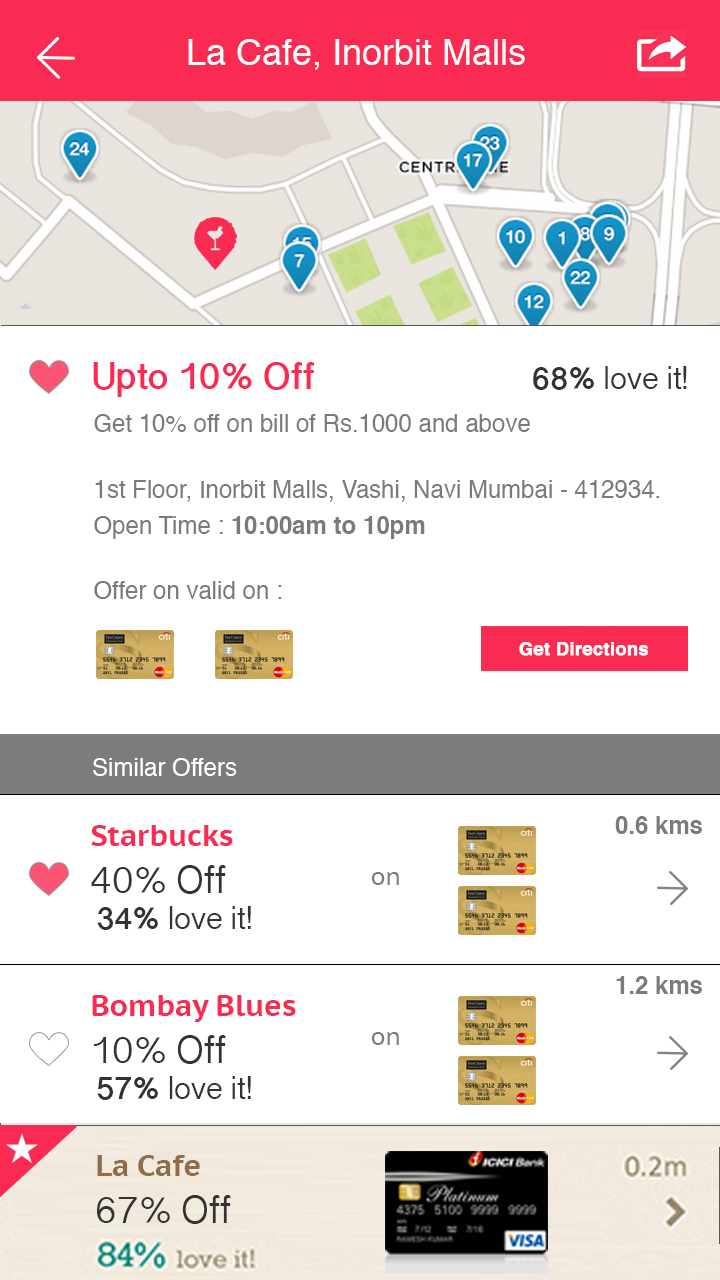
Task: Open the Bombay Blues 10% Off offer
Action: point(672,1053)
